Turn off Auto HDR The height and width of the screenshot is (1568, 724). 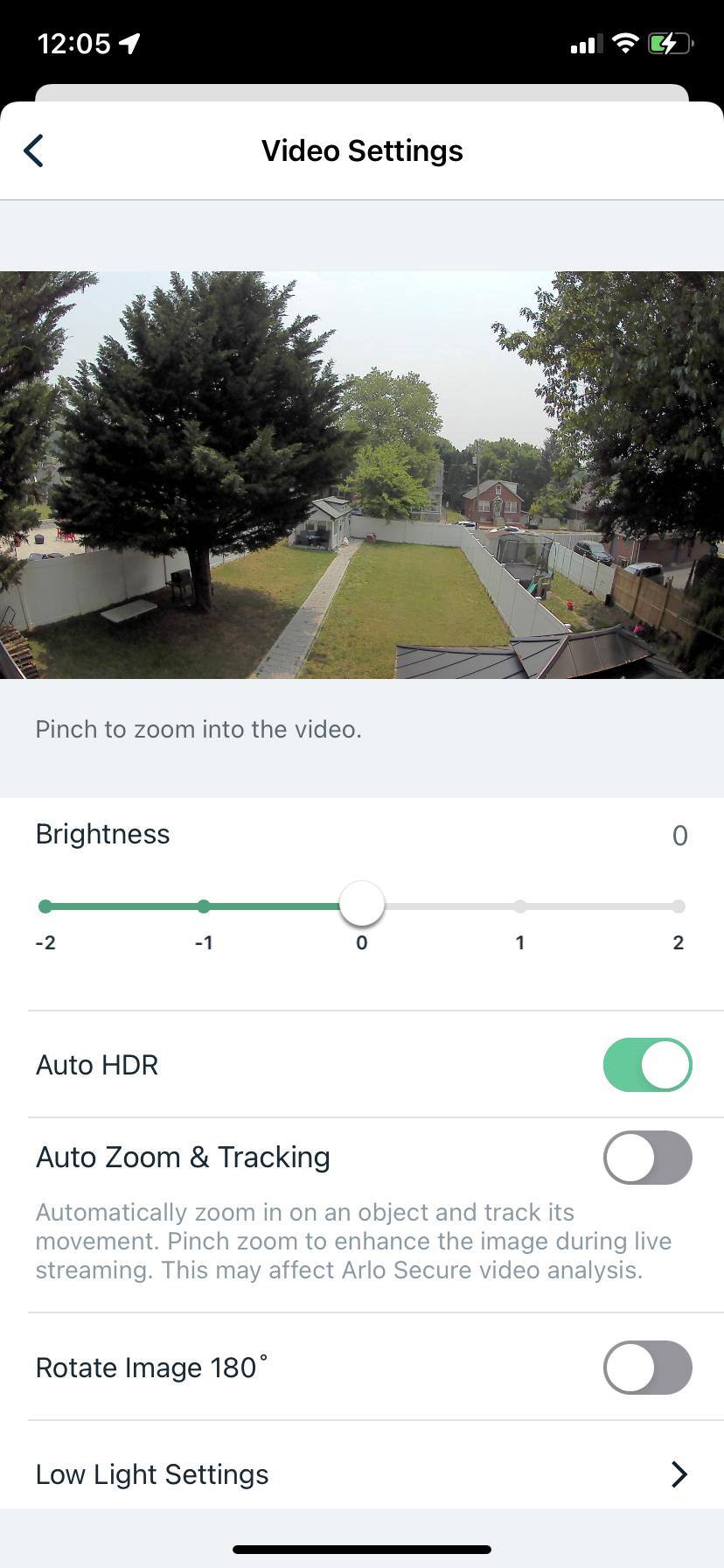point(647,1065)
